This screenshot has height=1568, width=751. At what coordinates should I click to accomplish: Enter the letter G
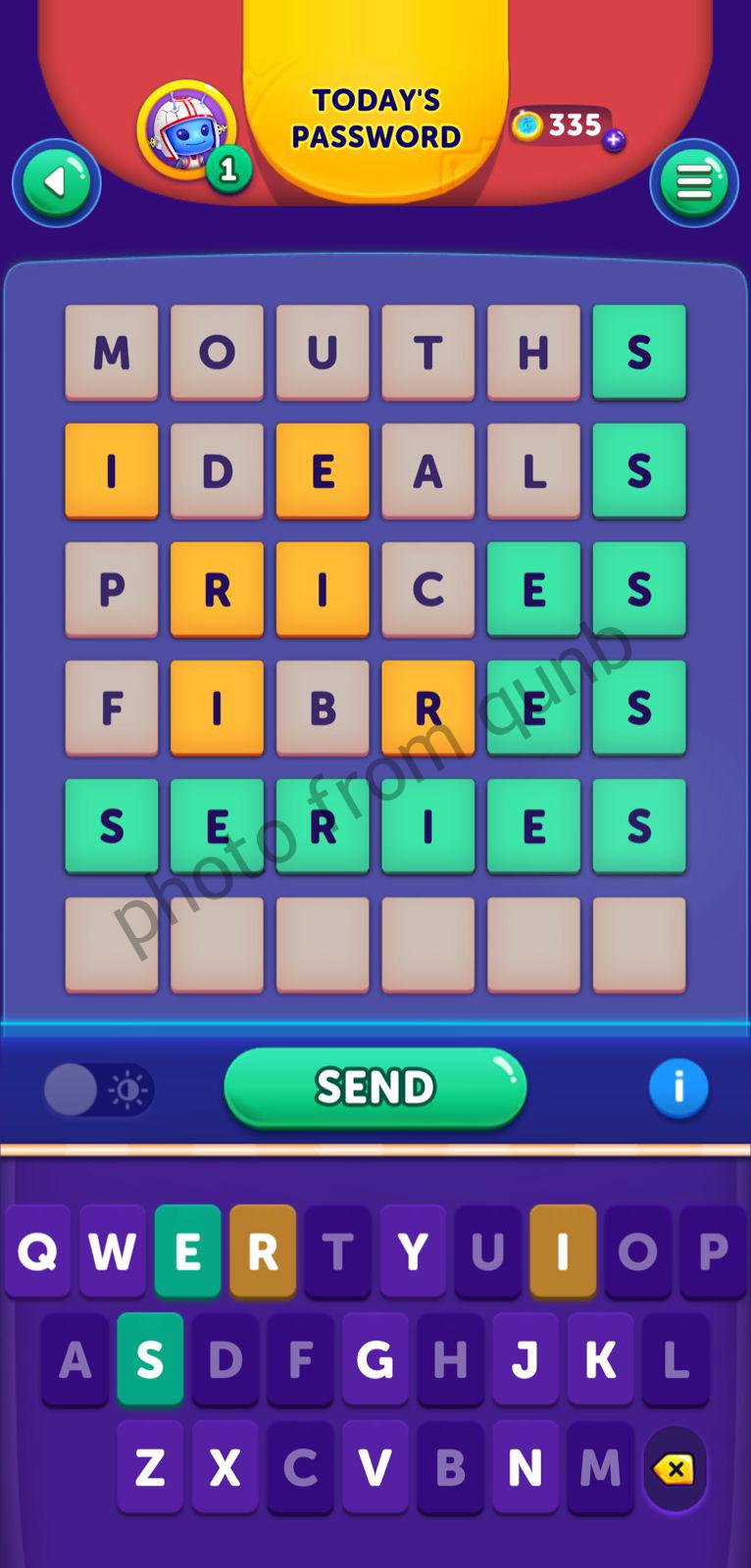click(375, 1359)
